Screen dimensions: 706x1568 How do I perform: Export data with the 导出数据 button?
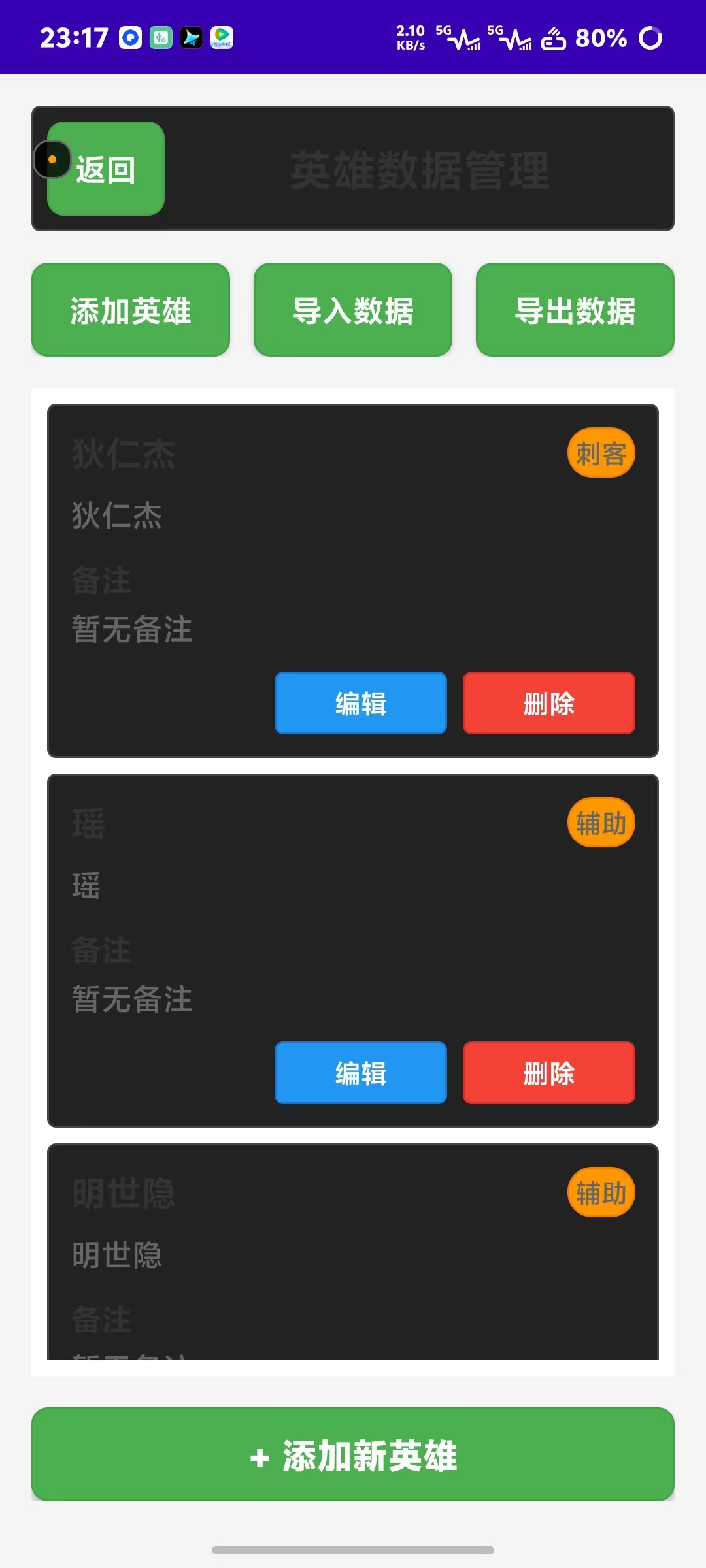pyautogui.click(x=575, y=310)
